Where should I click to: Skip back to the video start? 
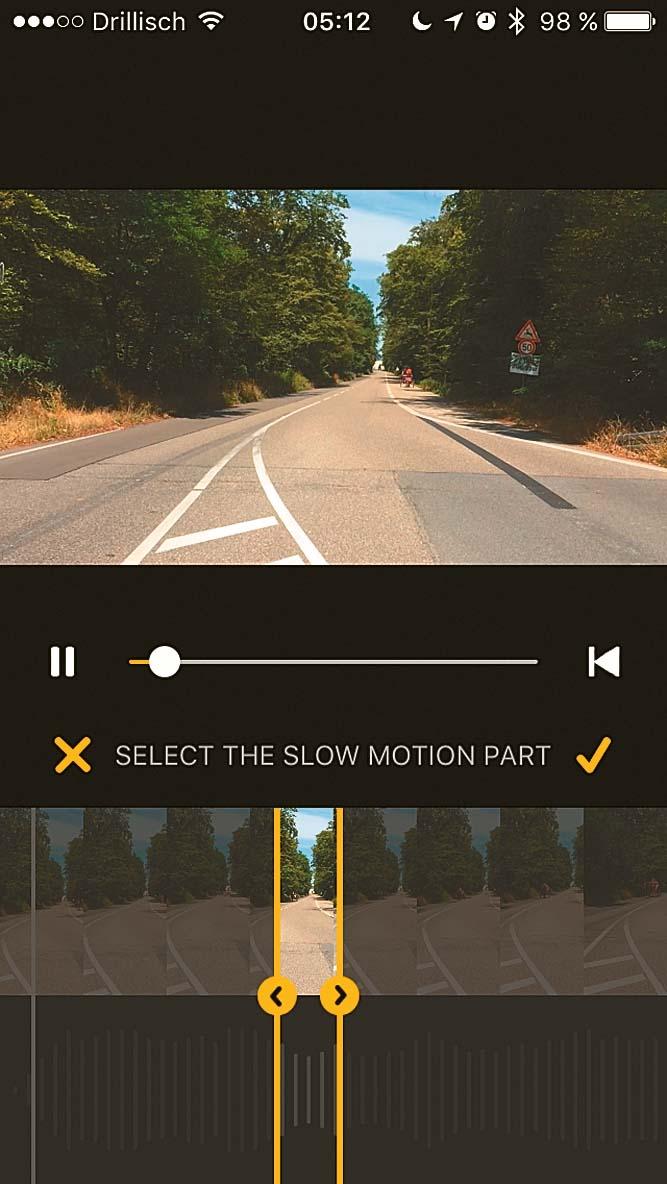pos(604,662)
